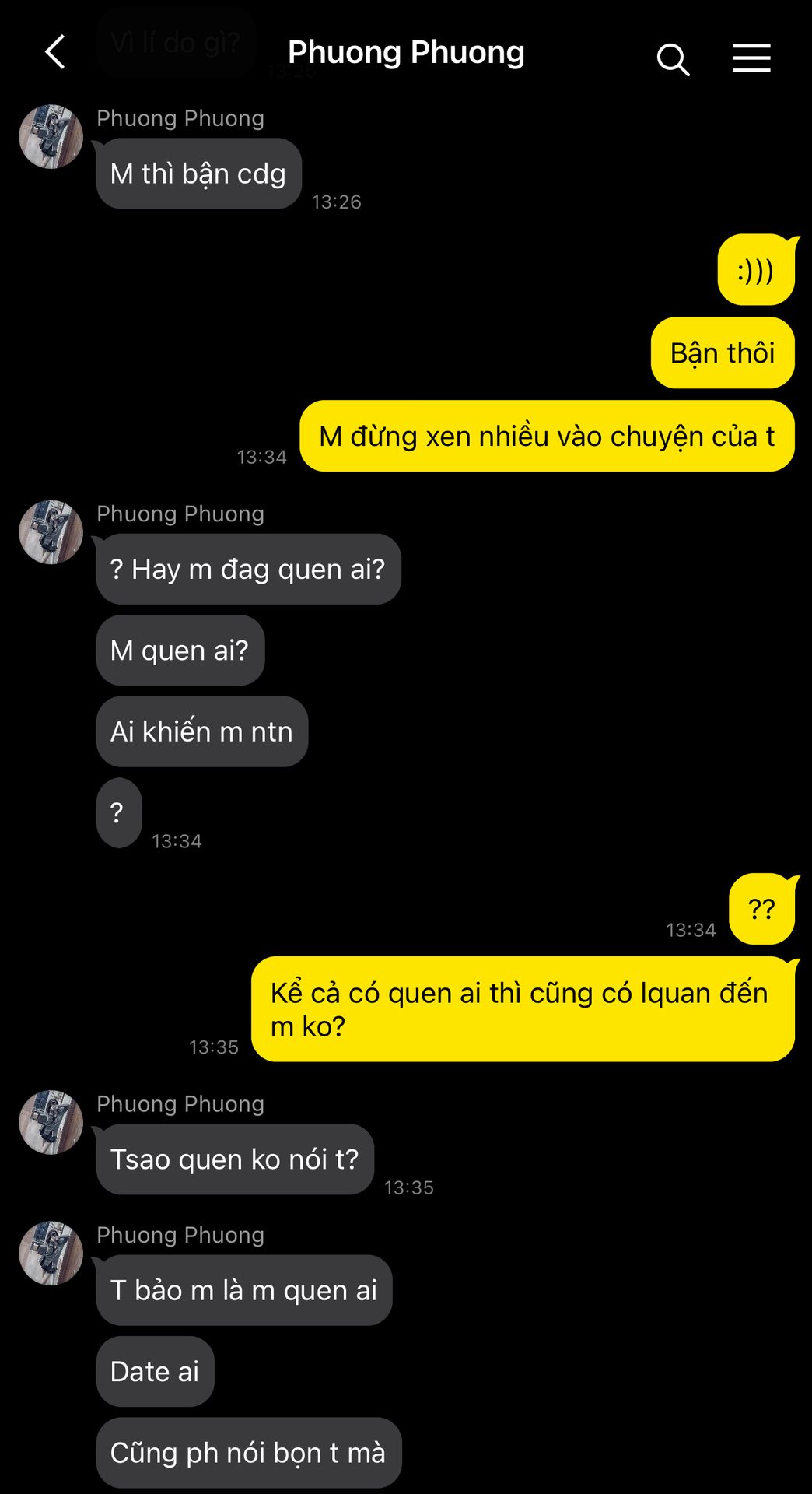Open Phuong Phuong's avatar beside "M thì bận cdg"

[51, 137]
